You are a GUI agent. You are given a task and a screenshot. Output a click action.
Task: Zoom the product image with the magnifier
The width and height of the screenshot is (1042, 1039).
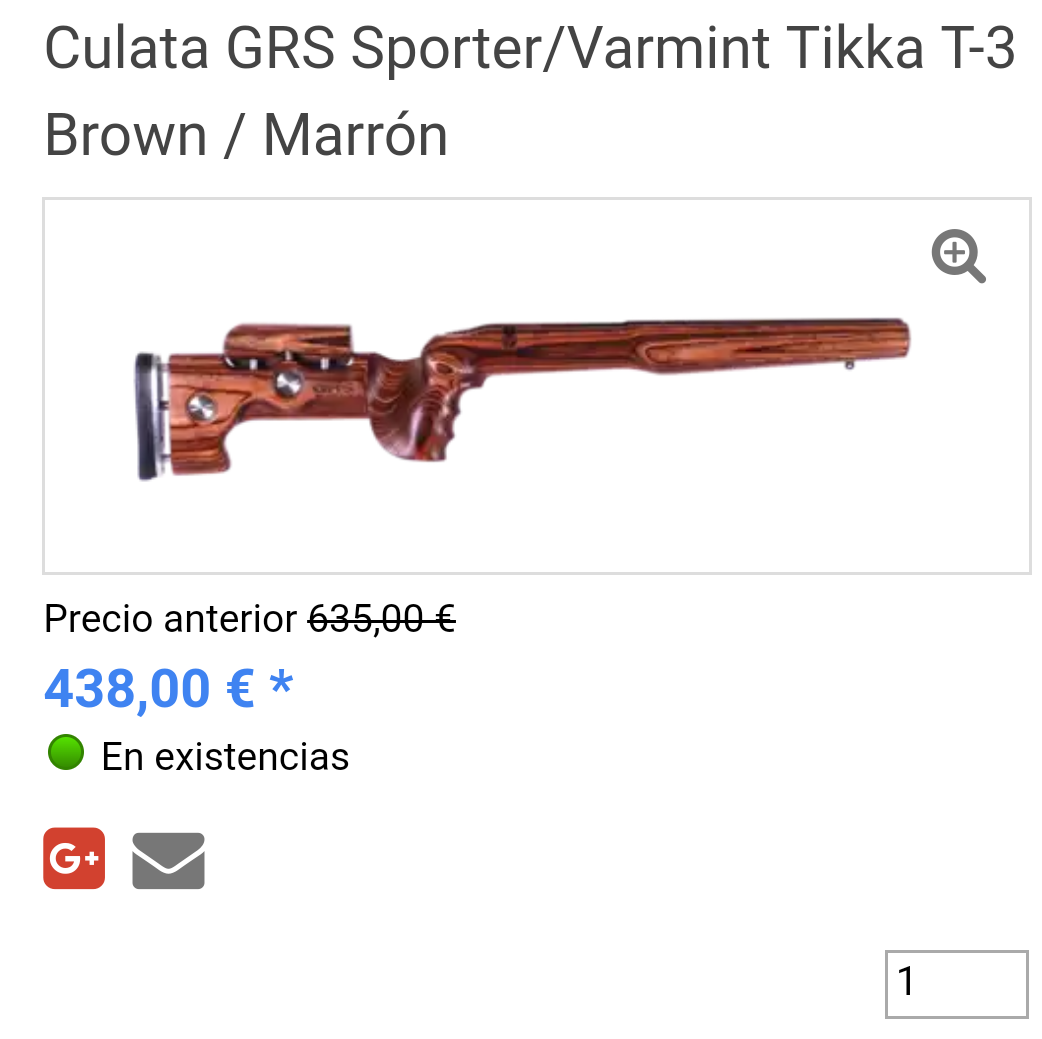pos(958,256)
